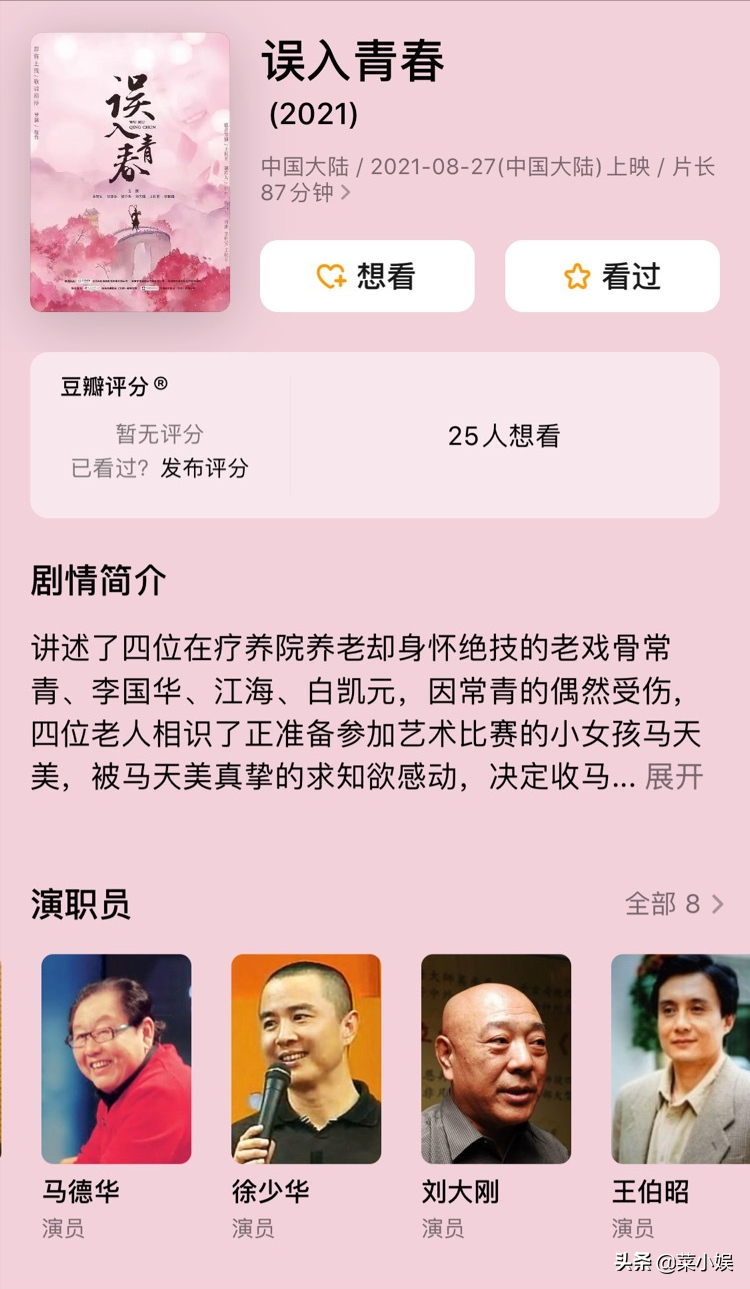The width and height of the screenshot is (750, 1289).
Task: Expand the plot summary with 展开
Action: coord(674,776)
